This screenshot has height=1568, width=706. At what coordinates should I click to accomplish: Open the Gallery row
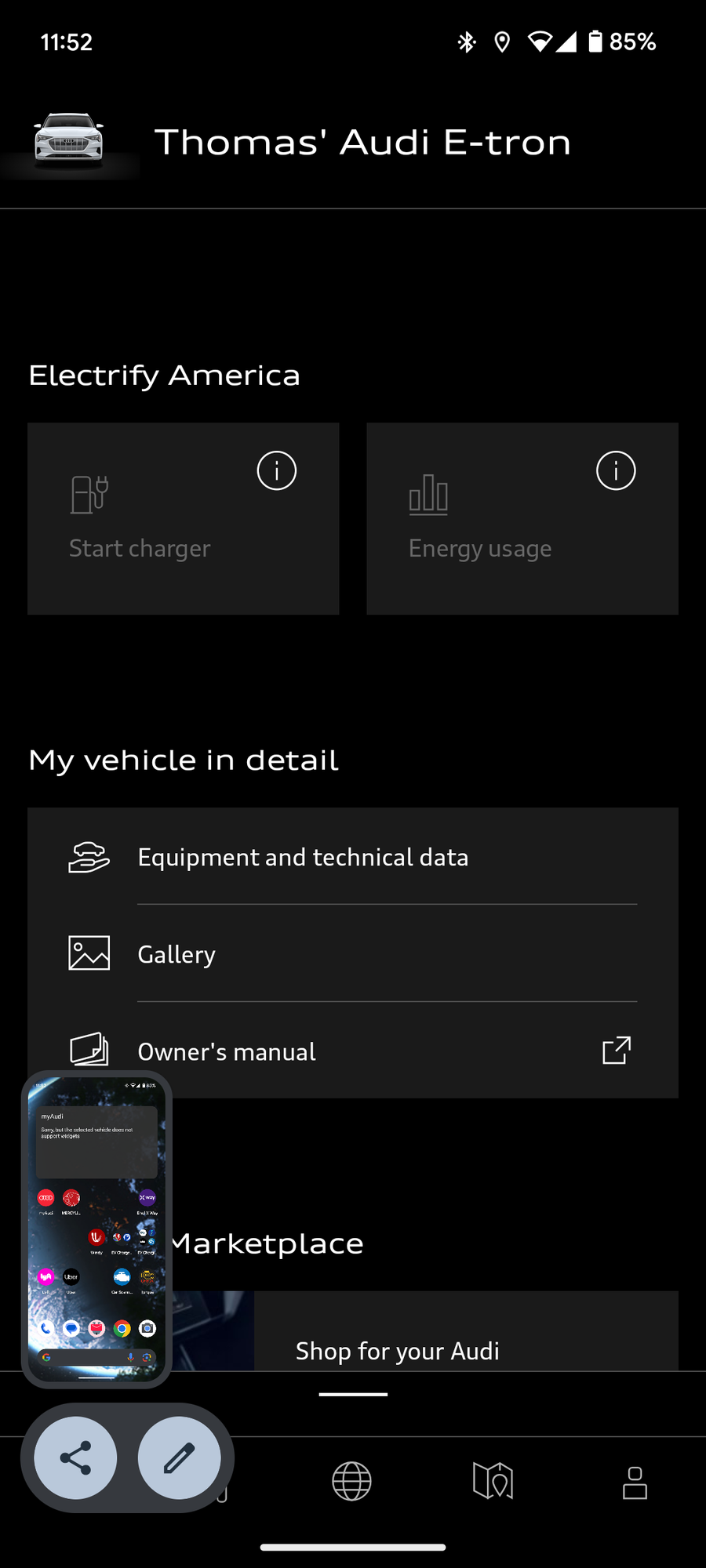[x=176, y=953]
